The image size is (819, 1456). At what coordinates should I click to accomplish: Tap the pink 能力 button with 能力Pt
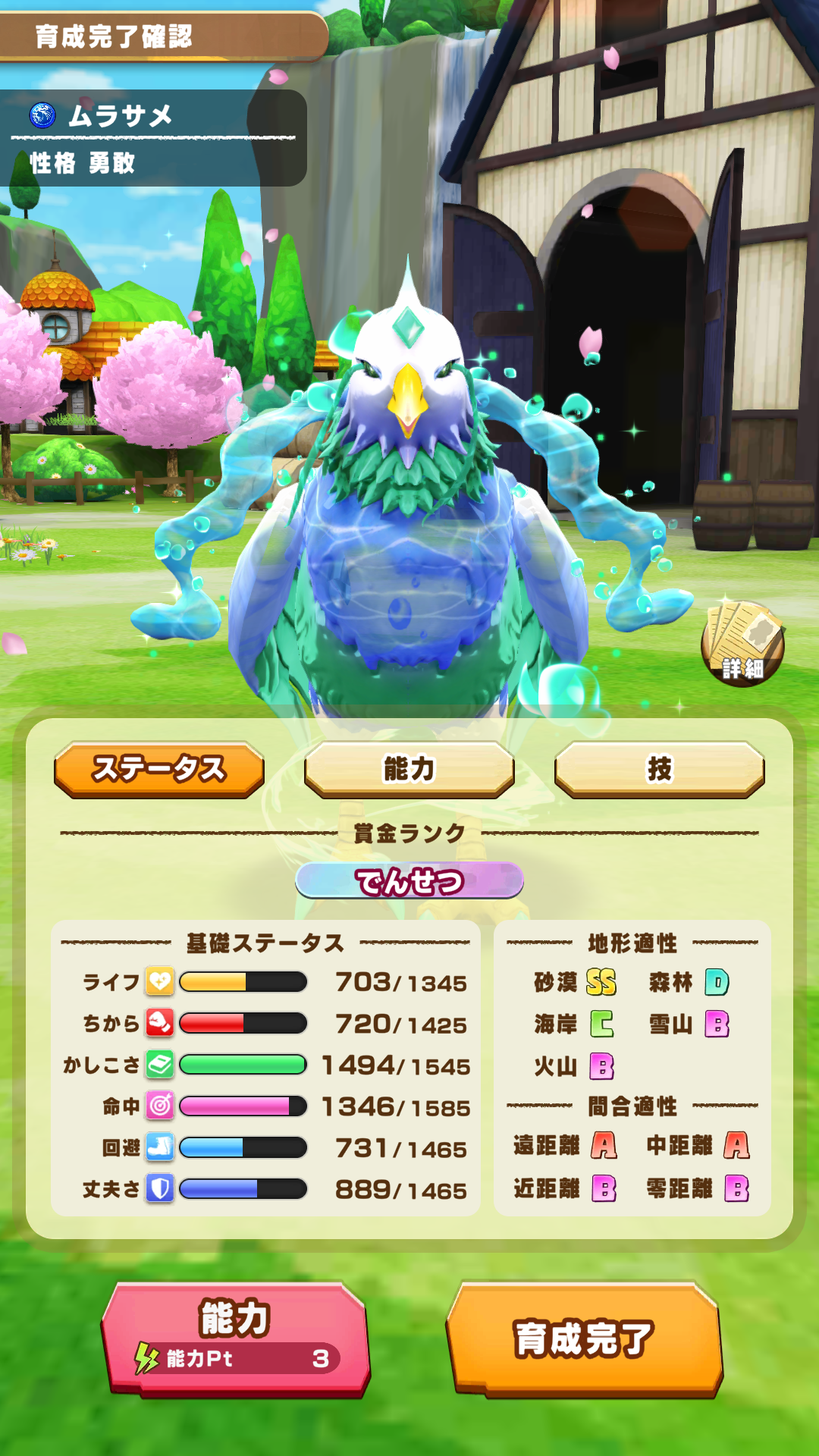click(x=235, y=1338)
